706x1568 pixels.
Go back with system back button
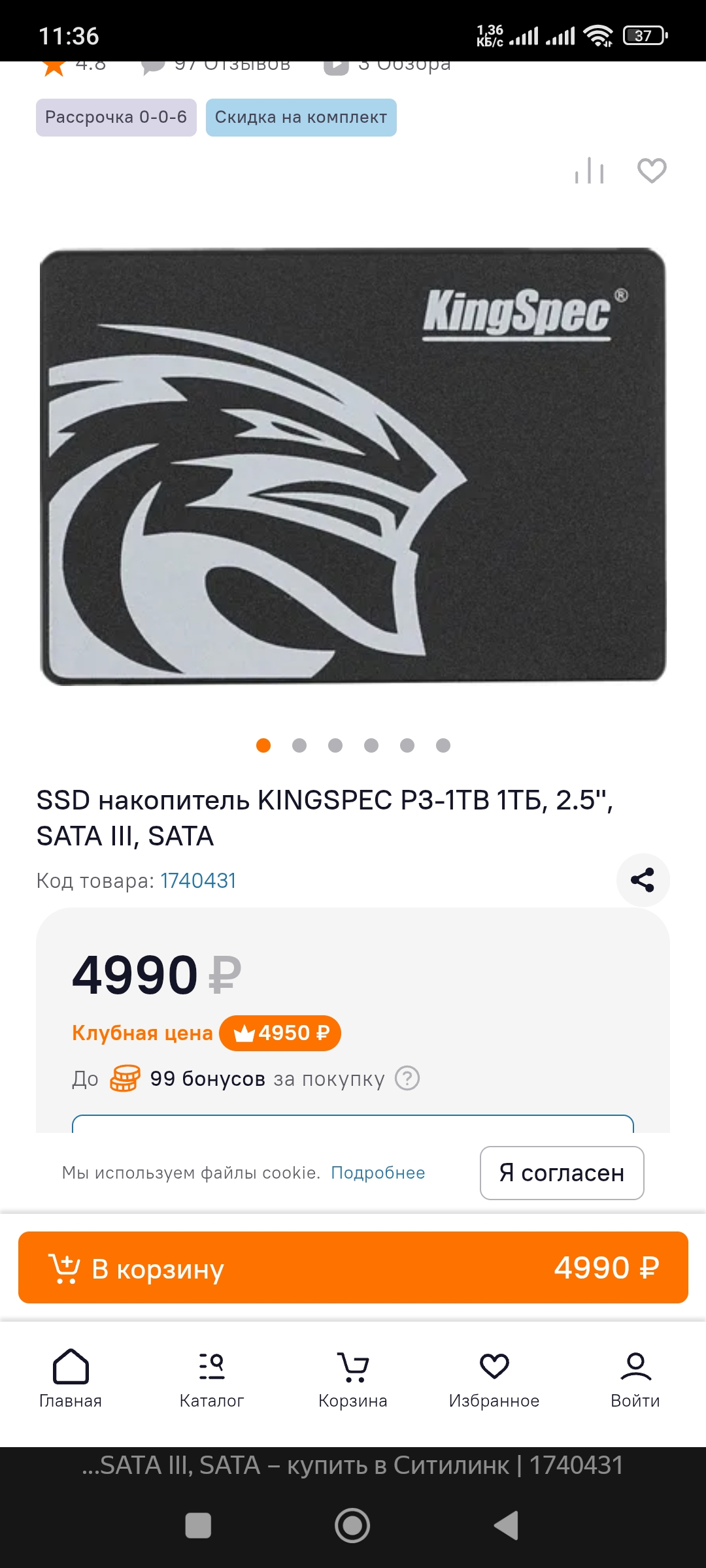[507, 1526]
